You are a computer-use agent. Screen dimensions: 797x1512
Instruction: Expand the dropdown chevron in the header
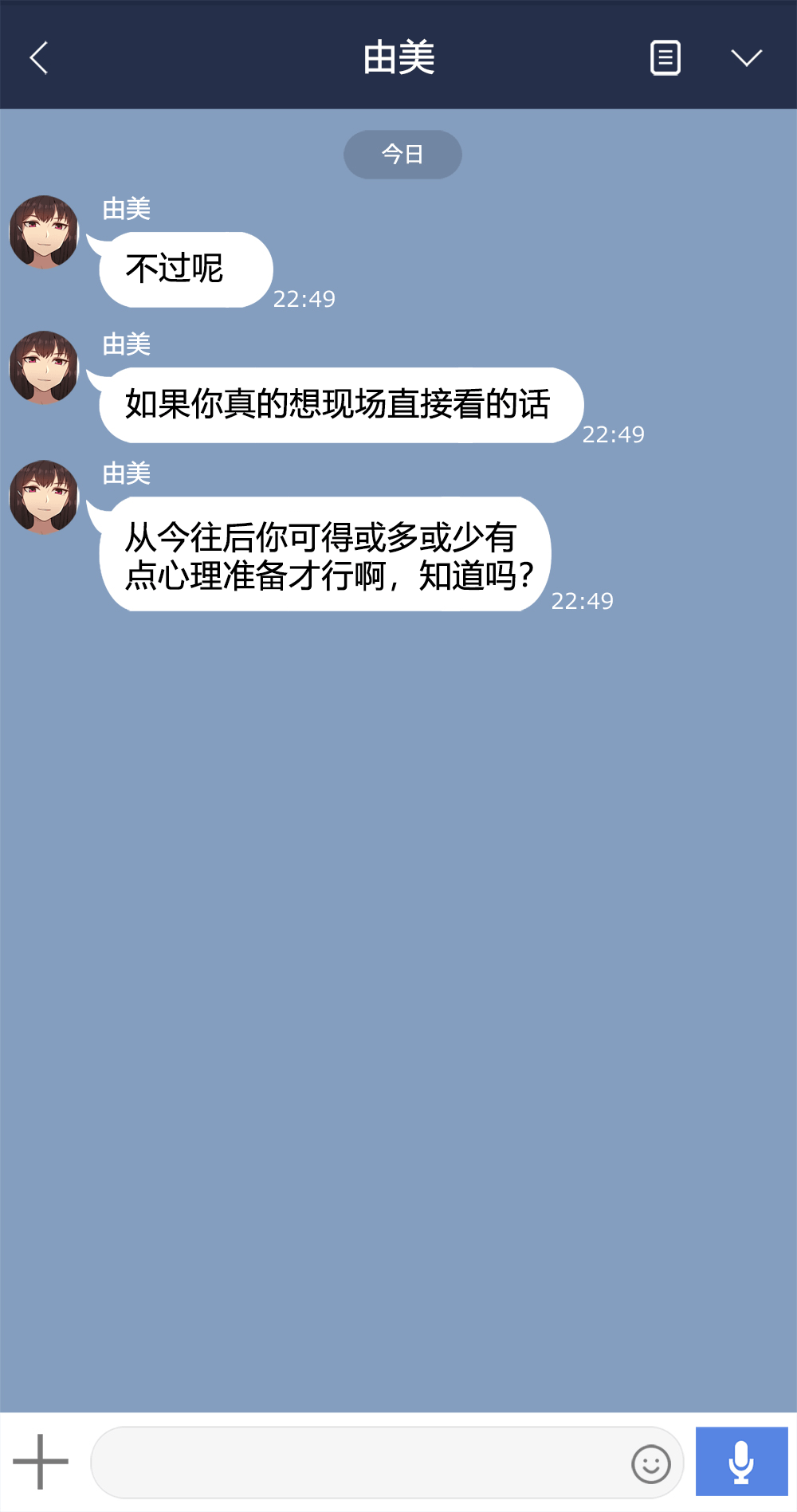coord(746,57)
